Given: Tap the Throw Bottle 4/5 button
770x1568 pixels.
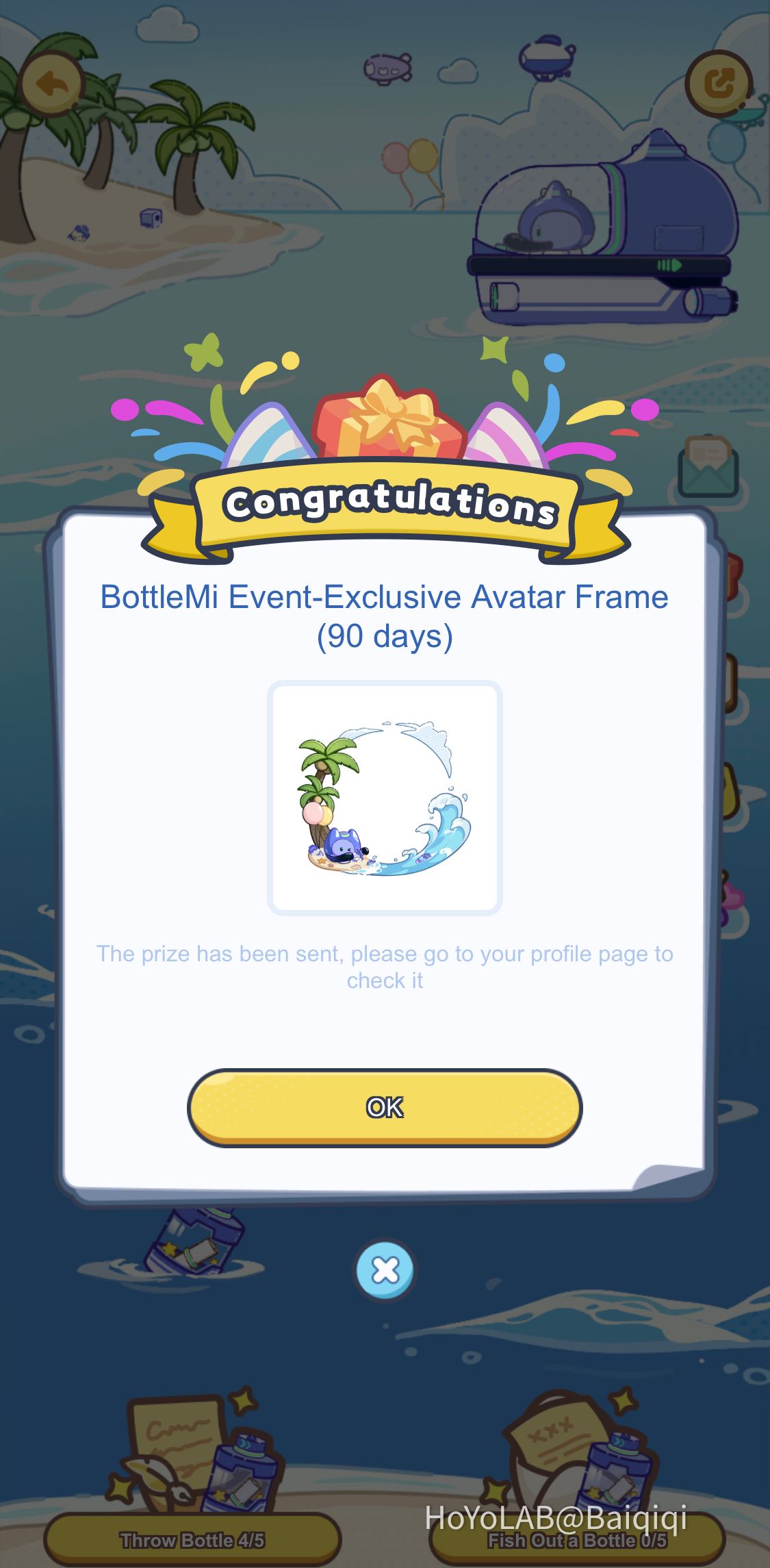Looking at the screenshot, I should point(192,1539).
